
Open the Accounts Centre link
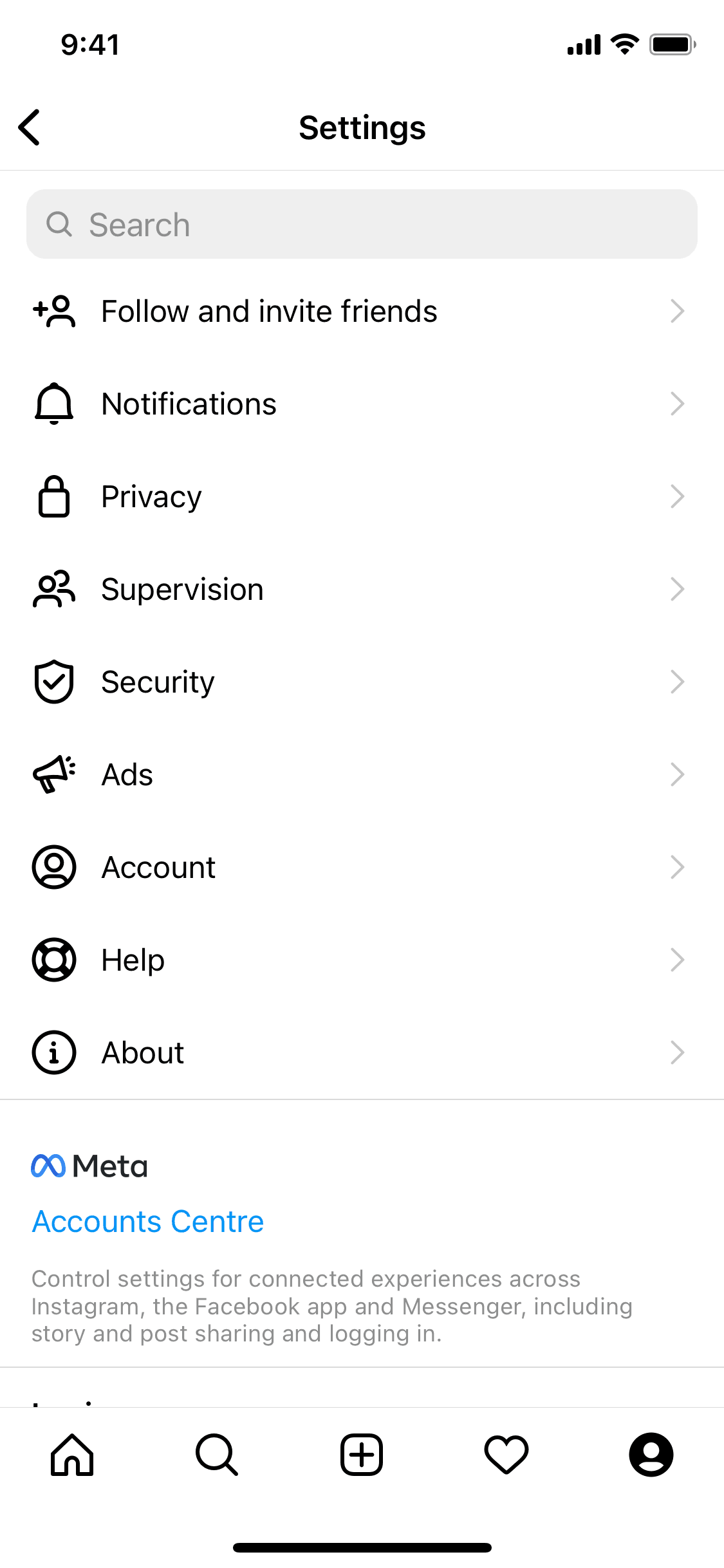tap(148, 1222)
